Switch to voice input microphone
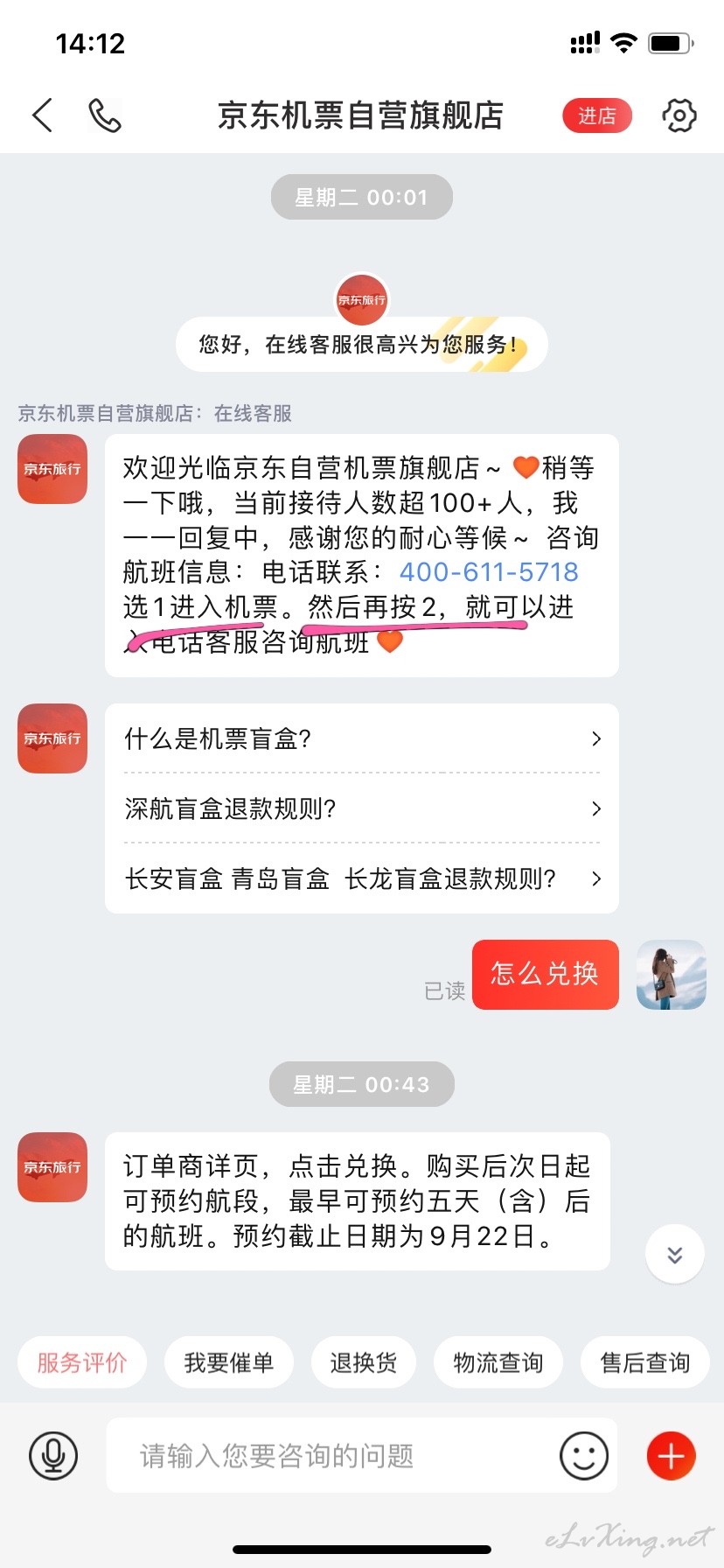This screenshot has height=1568, width=724. click(53, 1456)
